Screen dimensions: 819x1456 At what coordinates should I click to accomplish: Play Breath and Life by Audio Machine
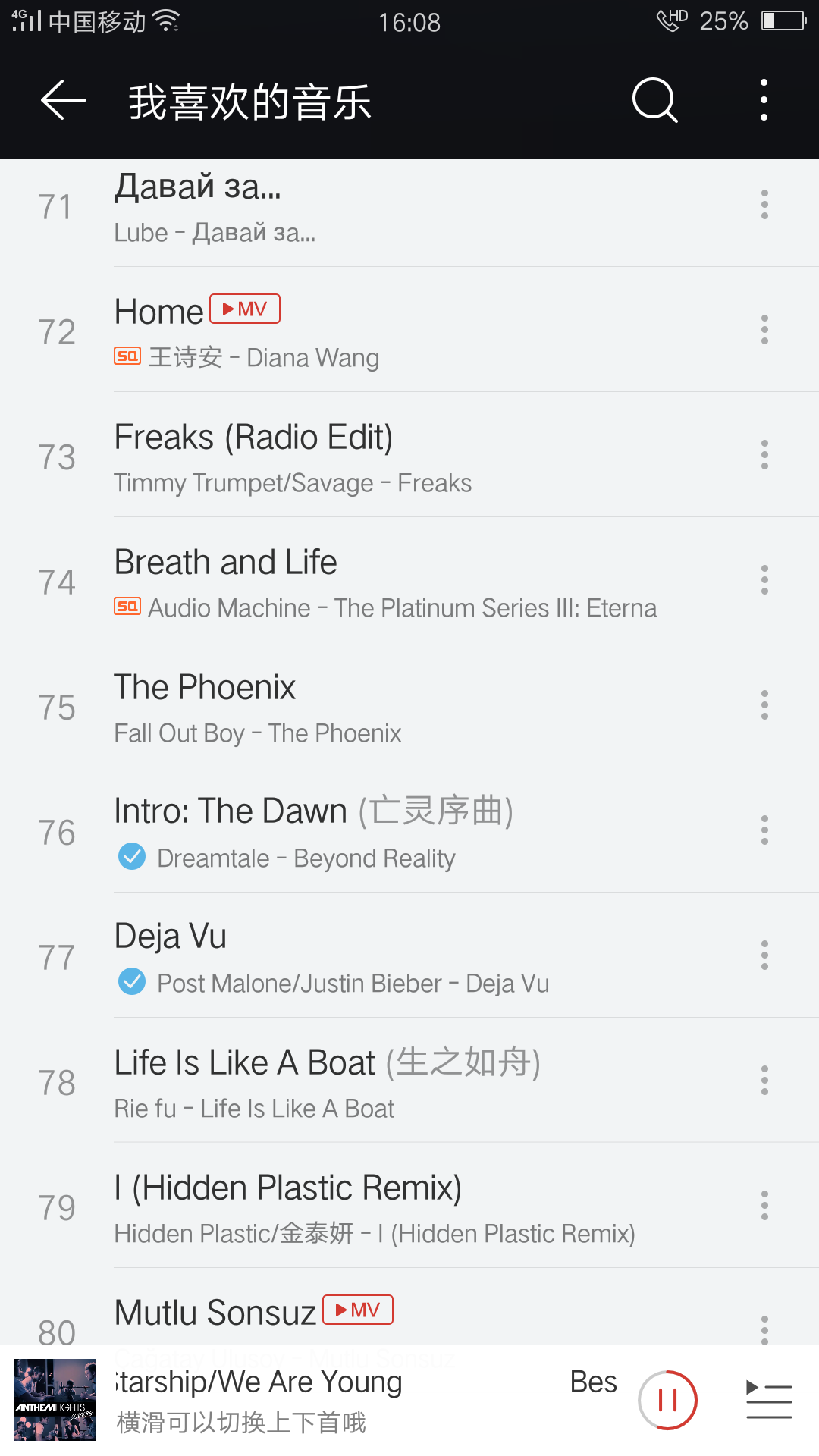tap(379, 582)
